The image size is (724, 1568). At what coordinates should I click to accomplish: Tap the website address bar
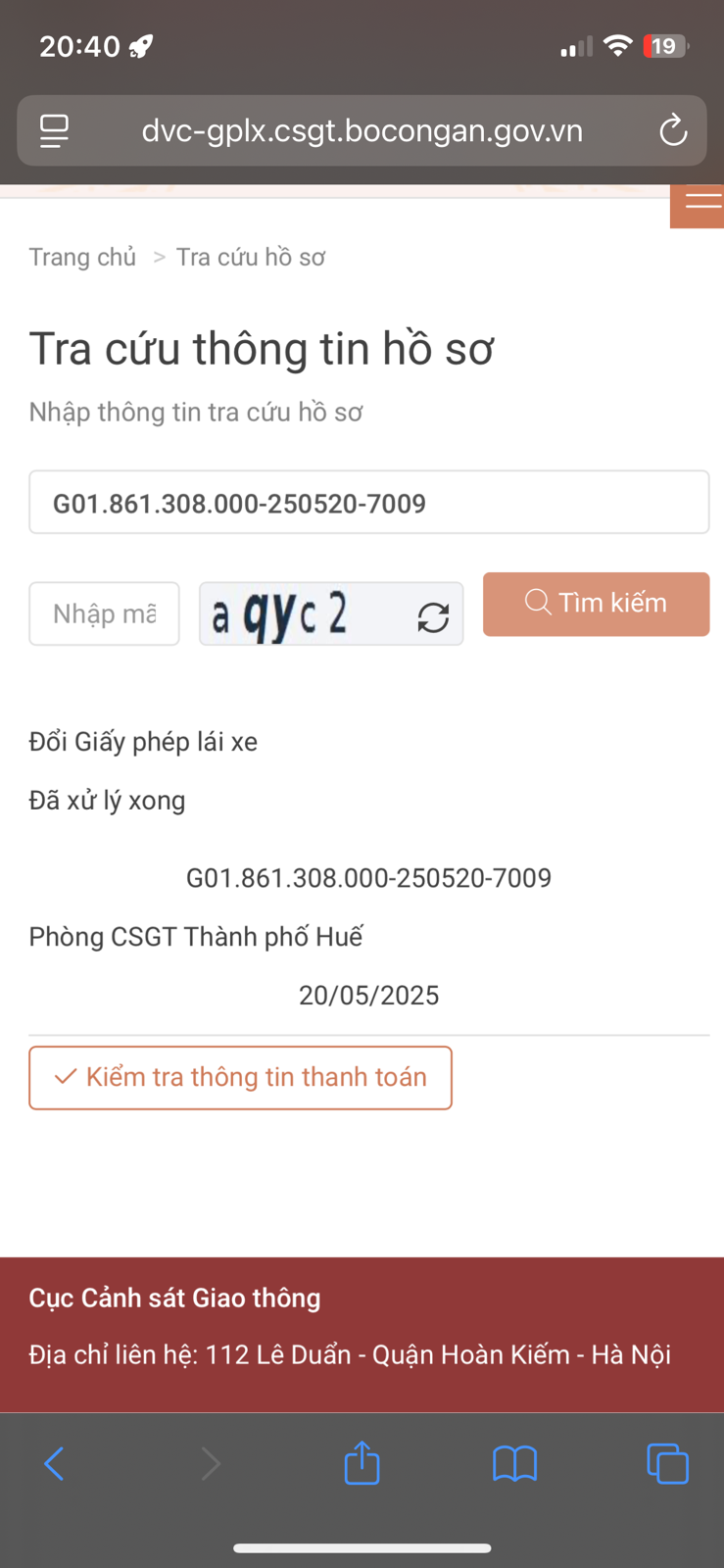pyautogui.click(x=362, y=130)
